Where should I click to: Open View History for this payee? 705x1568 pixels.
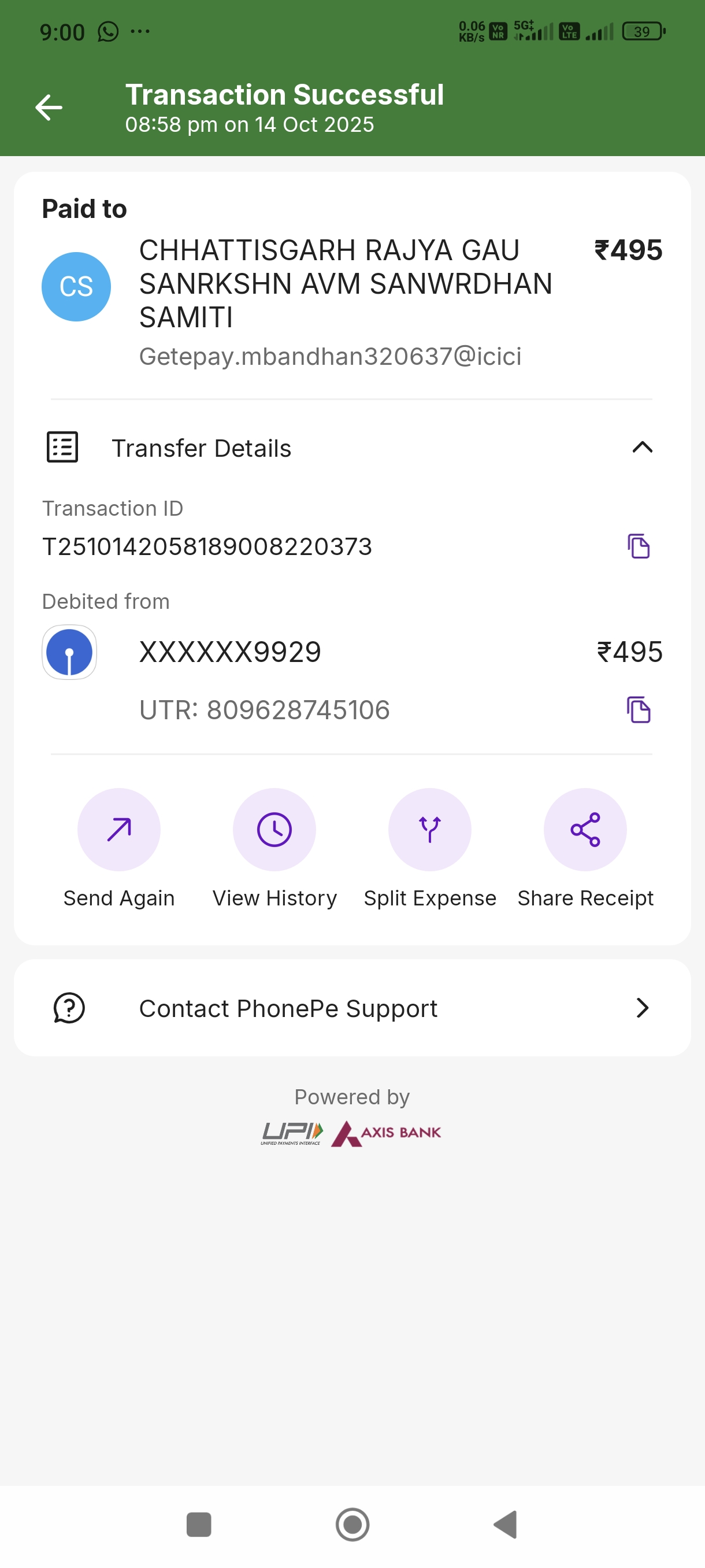[274, 830]
